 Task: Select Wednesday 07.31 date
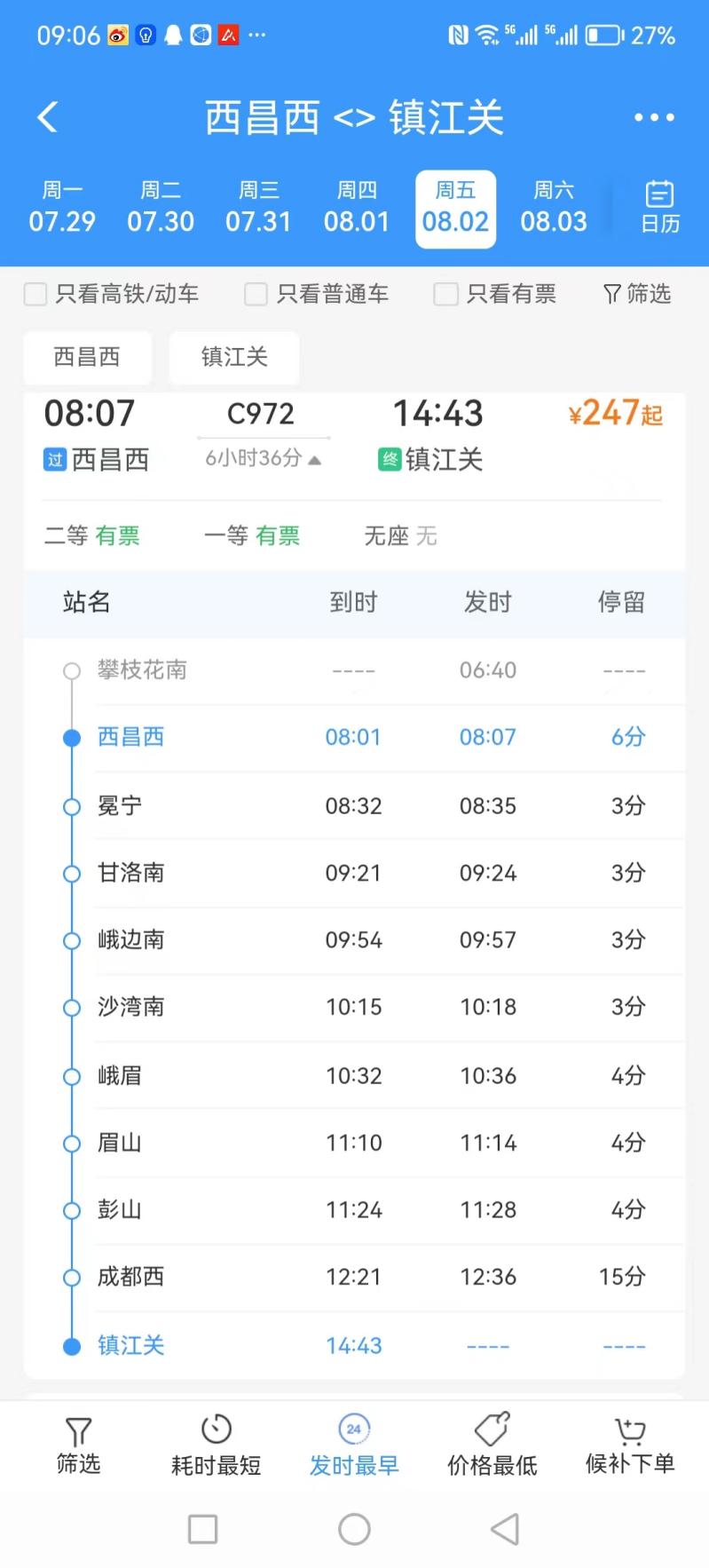pos(258,209)
